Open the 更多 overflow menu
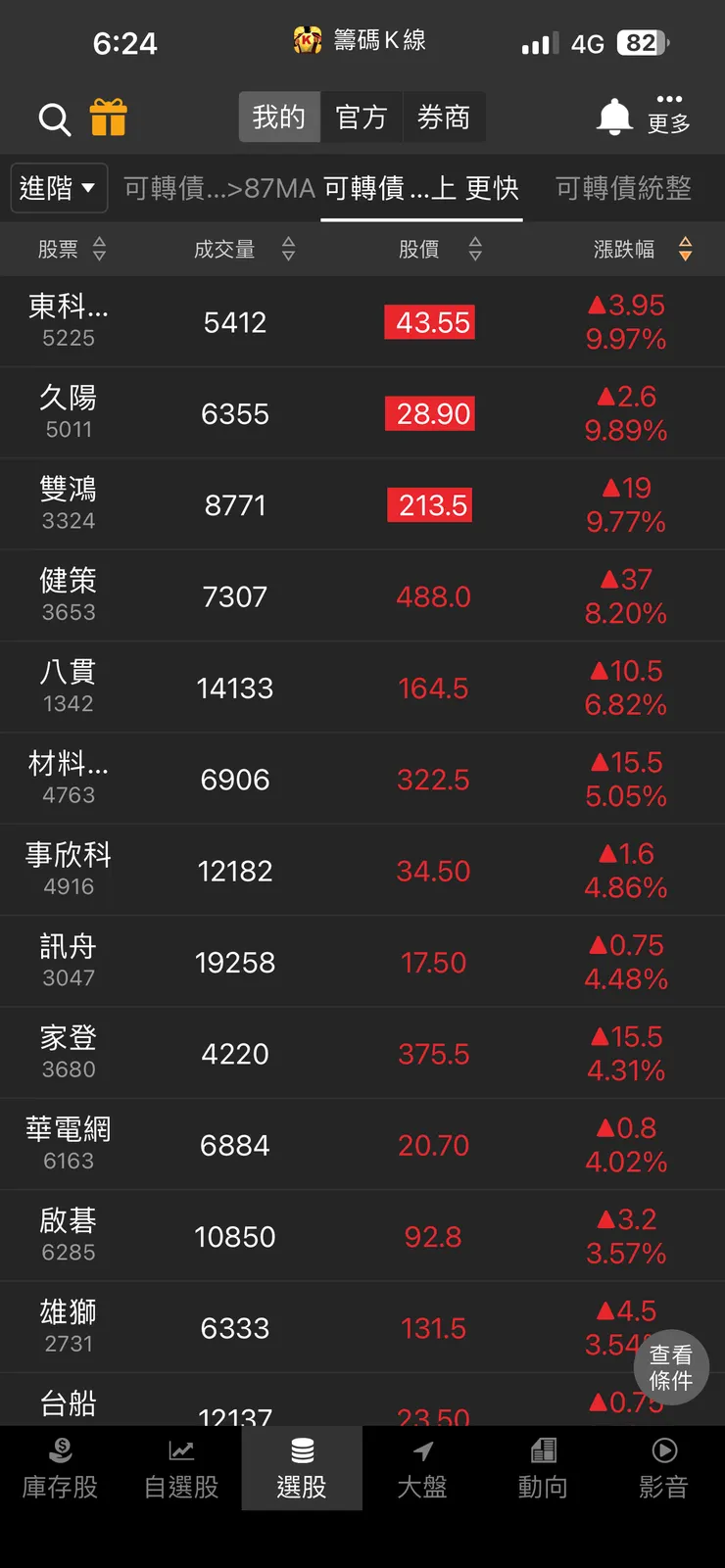This screenshot has width=725, height=1568. [669, 114]
